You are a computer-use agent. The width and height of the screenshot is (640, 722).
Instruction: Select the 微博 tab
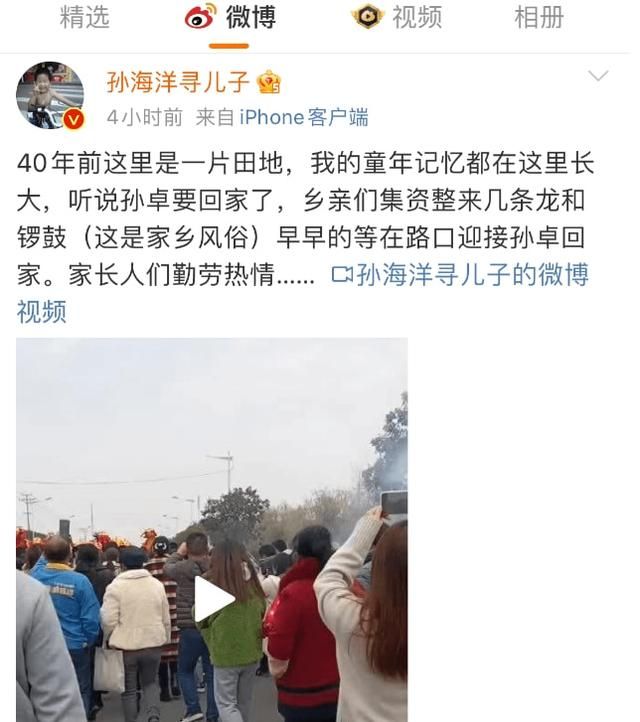click(x=230, y=17)
